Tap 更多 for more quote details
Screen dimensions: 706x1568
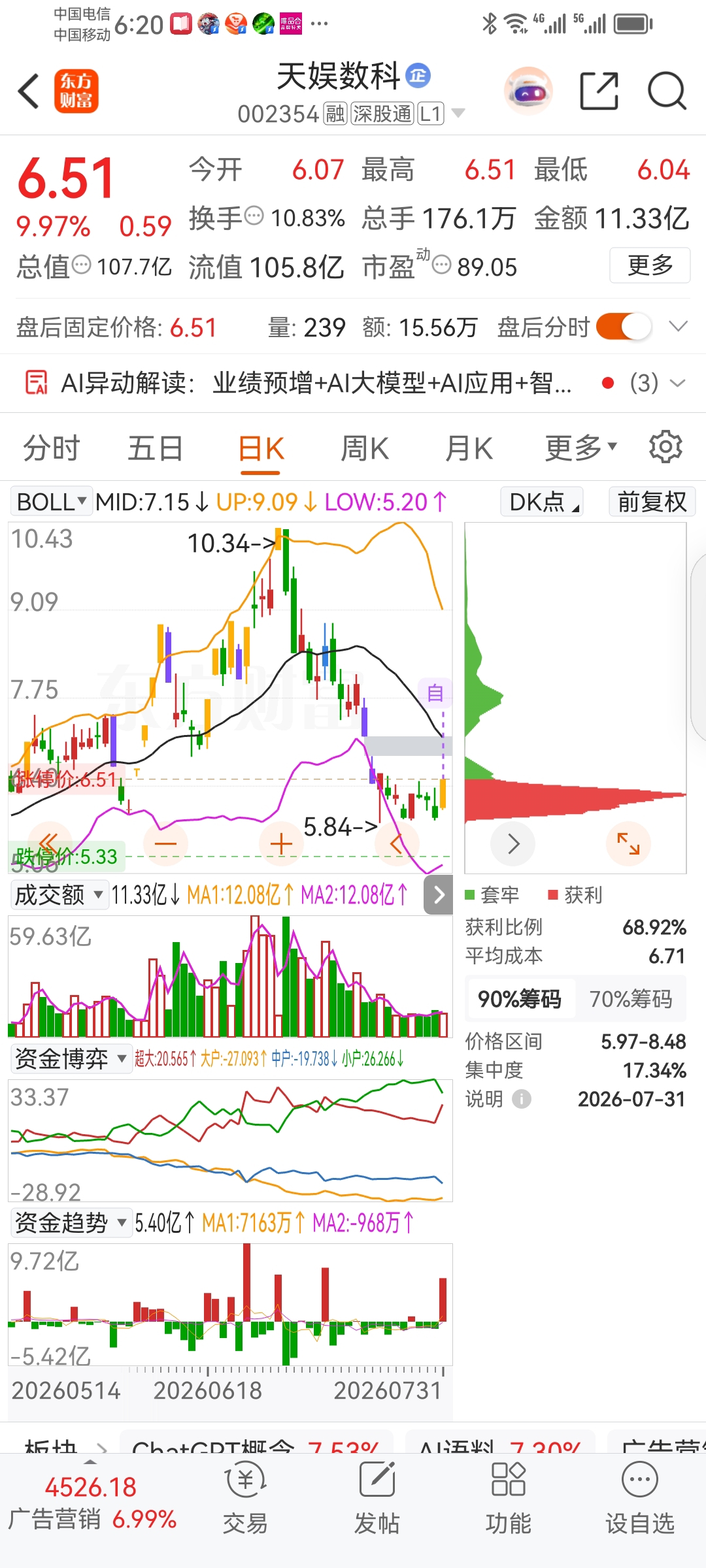(x=650, y=265)
